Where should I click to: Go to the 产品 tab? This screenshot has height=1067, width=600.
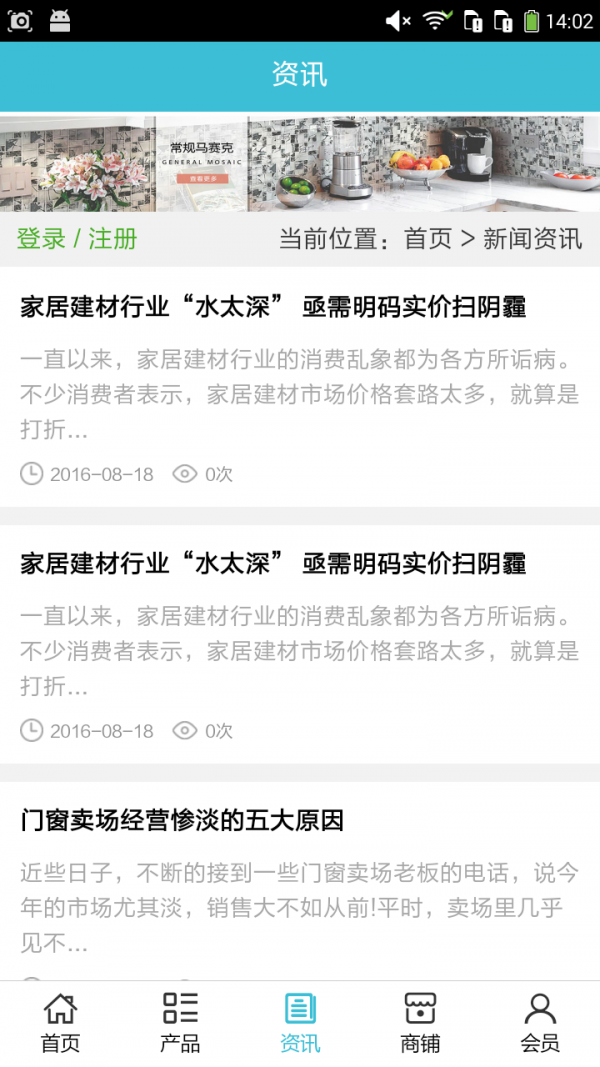click(180, 1023)
